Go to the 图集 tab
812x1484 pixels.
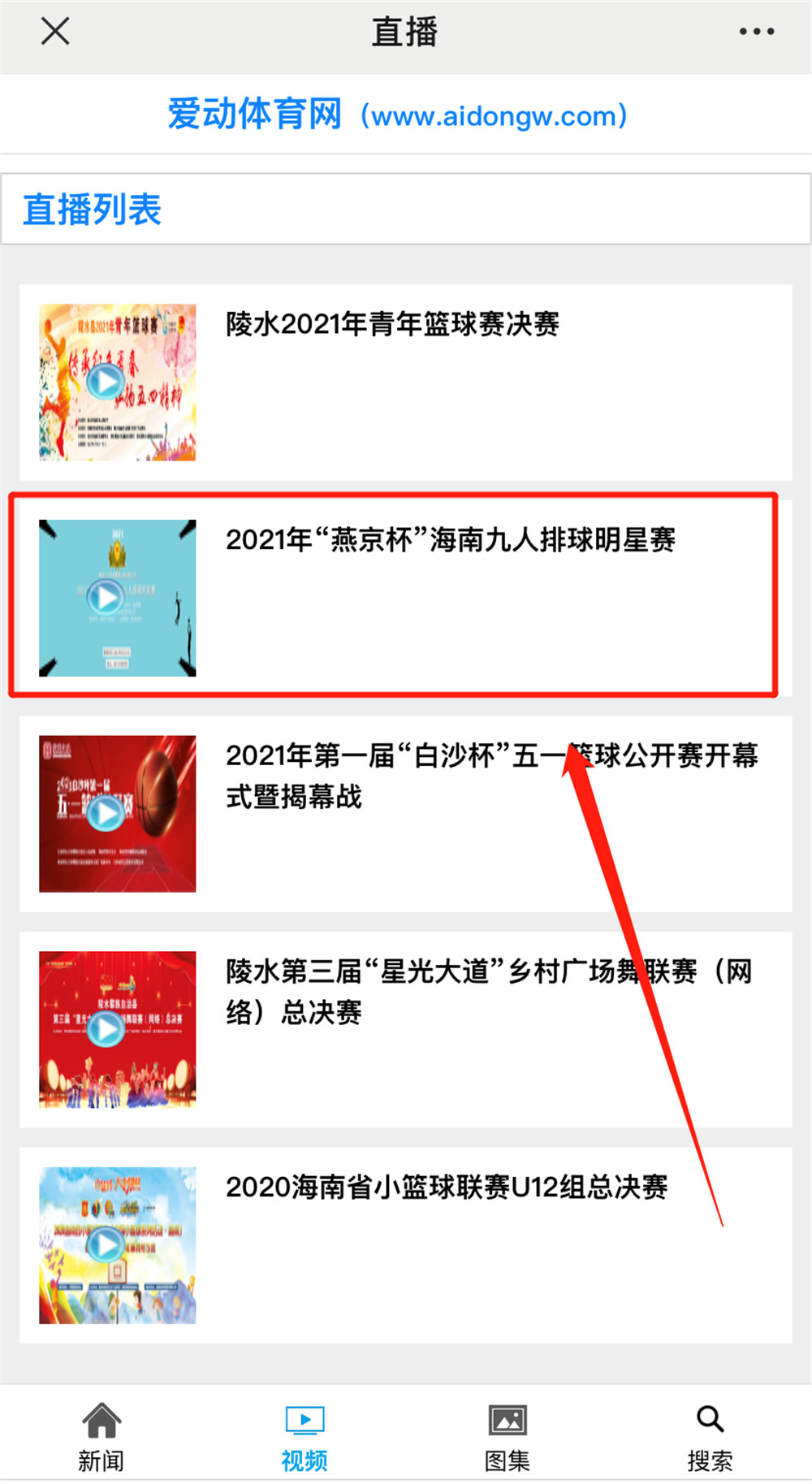click(x=508, y=1436)
